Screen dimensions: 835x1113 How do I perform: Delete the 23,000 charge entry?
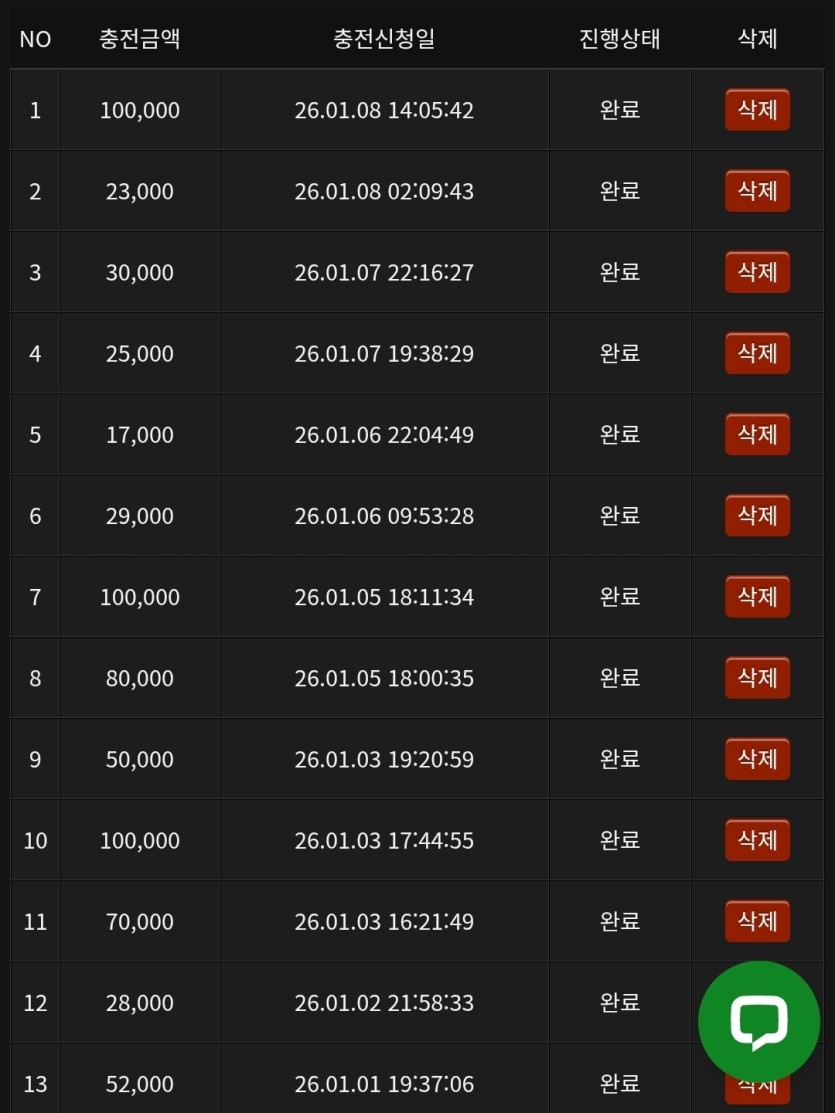pyautogui.click(x=757, y=191)
